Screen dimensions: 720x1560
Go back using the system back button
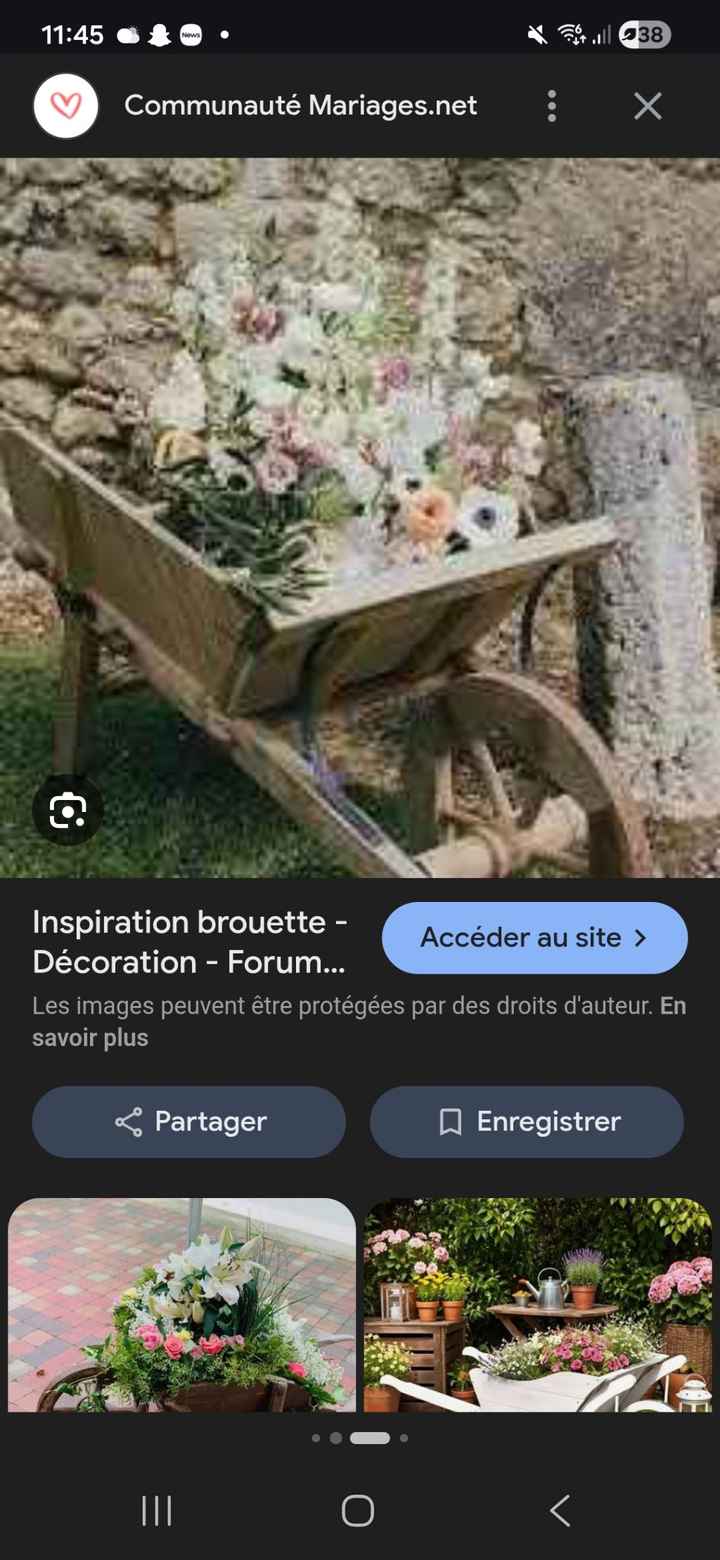(560, 1510)
